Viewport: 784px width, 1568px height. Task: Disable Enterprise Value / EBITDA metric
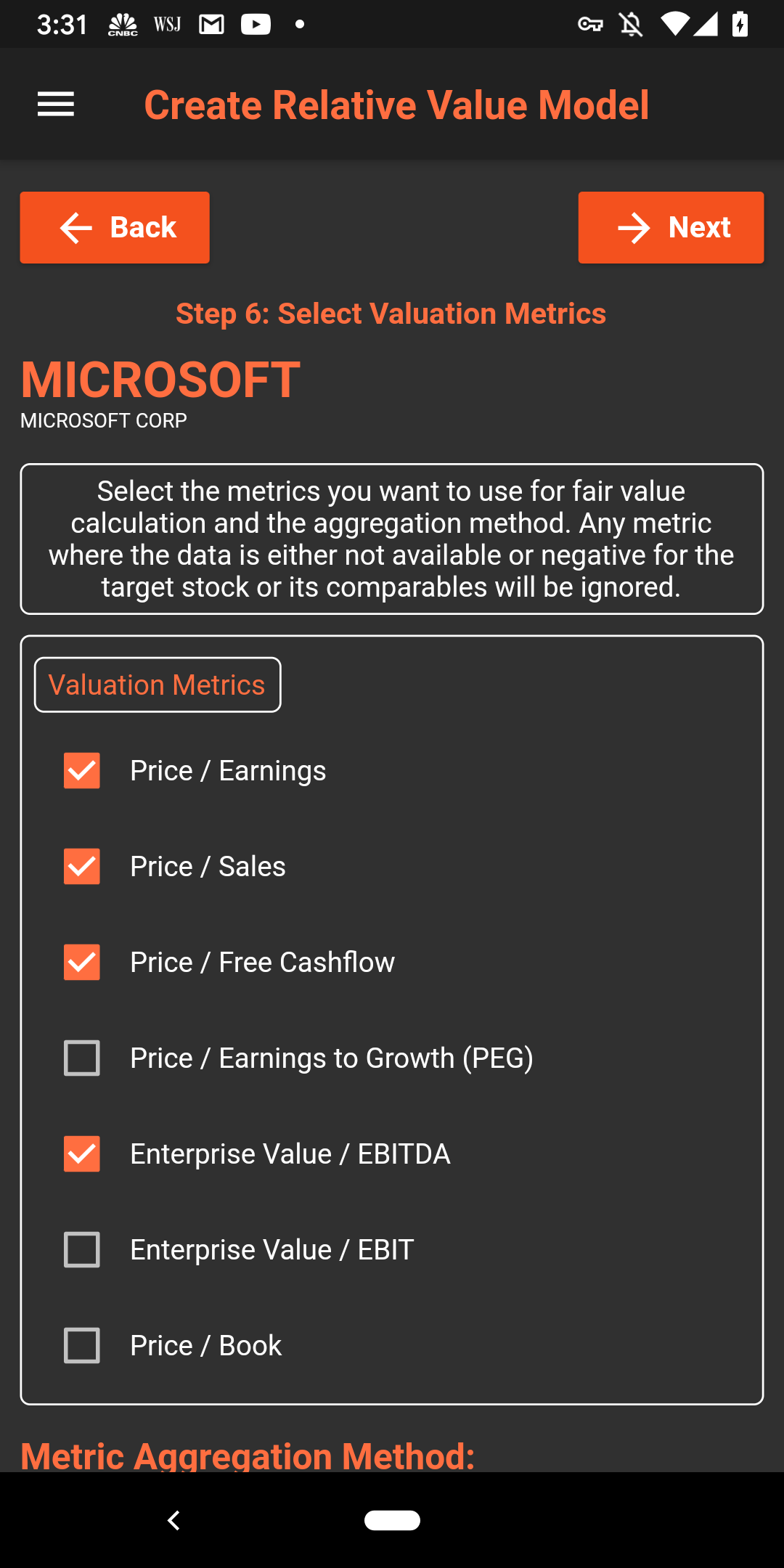(82, 1154)
